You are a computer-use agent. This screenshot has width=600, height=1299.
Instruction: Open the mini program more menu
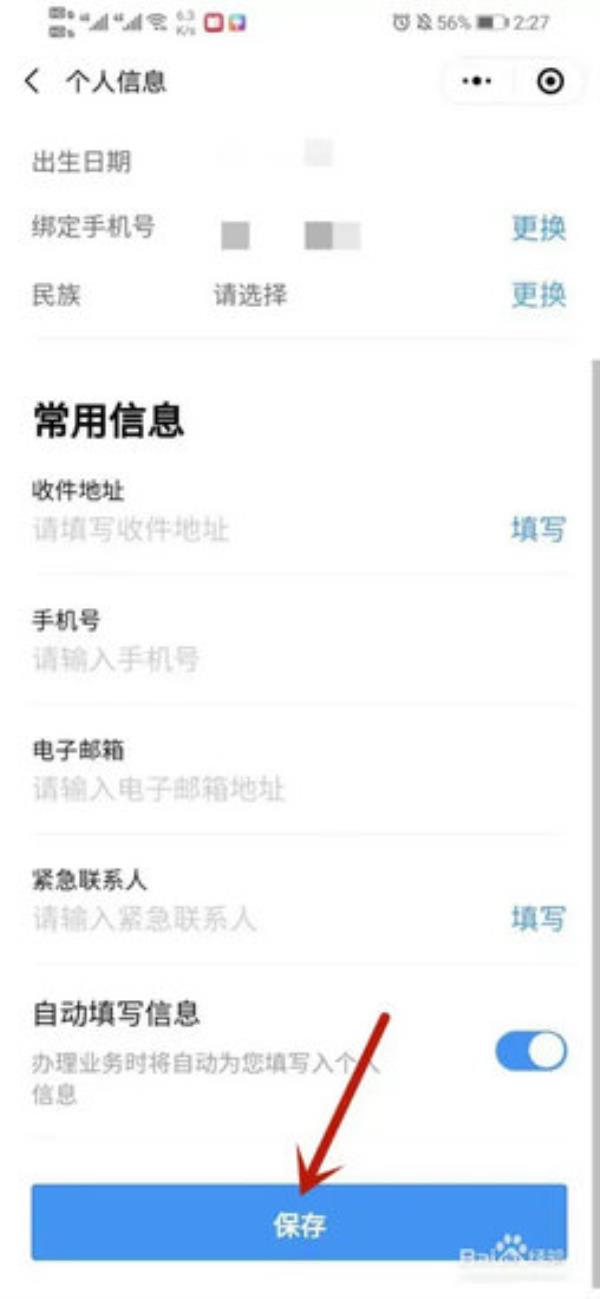[x=477, y=82]
